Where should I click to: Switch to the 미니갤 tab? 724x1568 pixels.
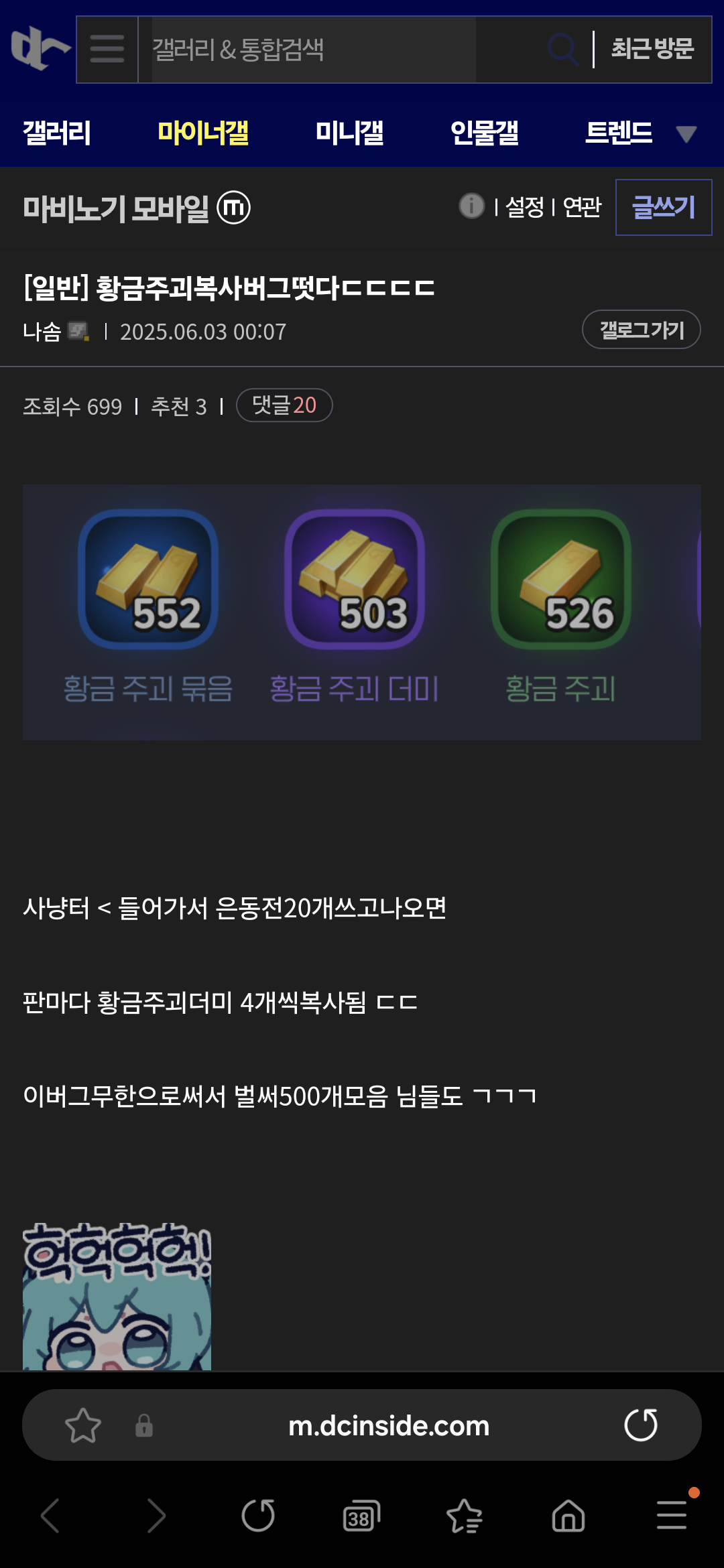[349, 133]
